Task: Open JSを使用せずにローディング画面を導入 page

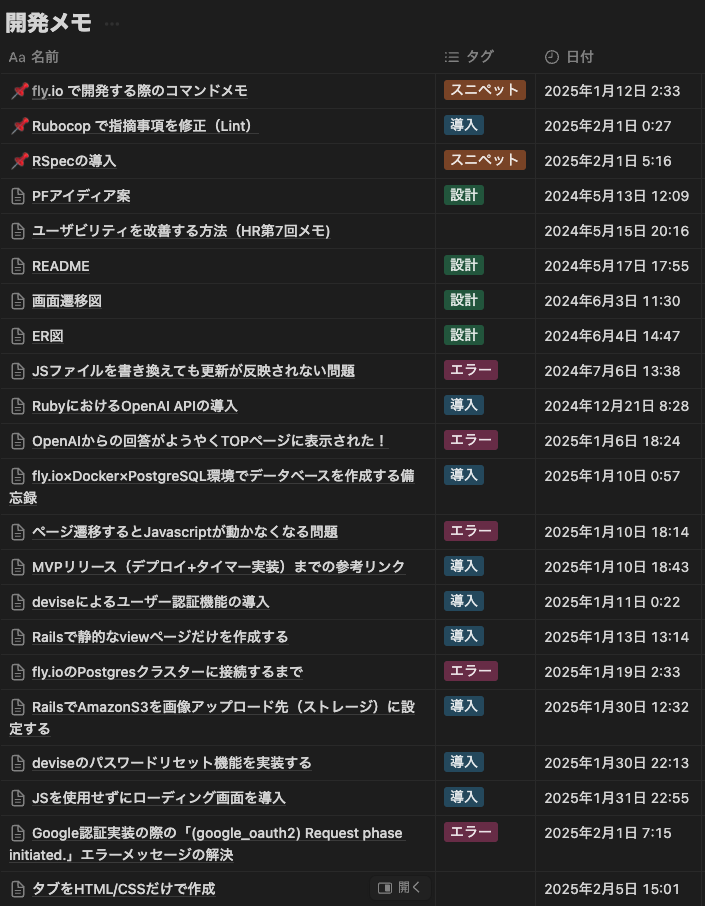Action: point(159,798)
